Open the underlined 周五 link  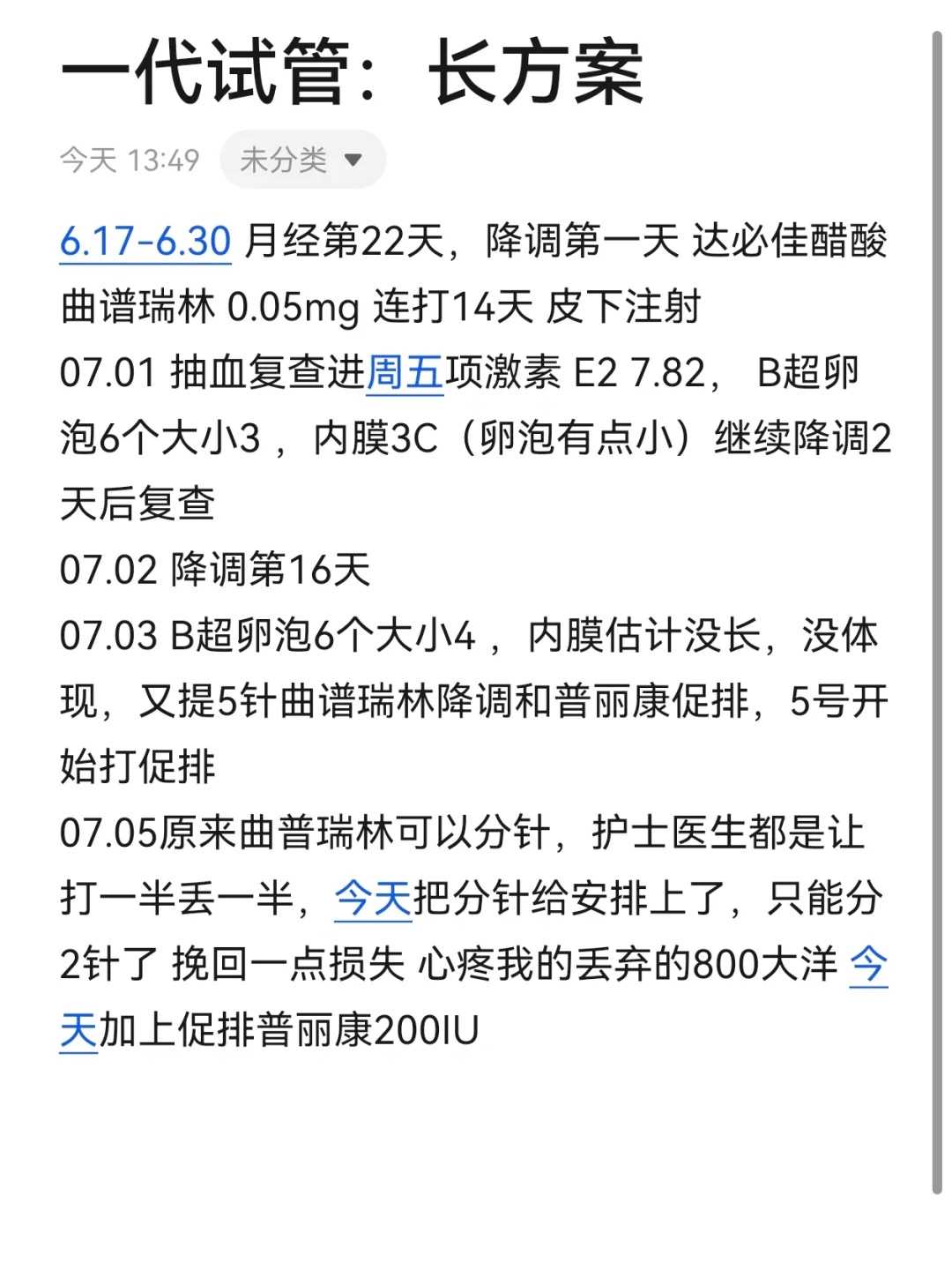[405, 372]
